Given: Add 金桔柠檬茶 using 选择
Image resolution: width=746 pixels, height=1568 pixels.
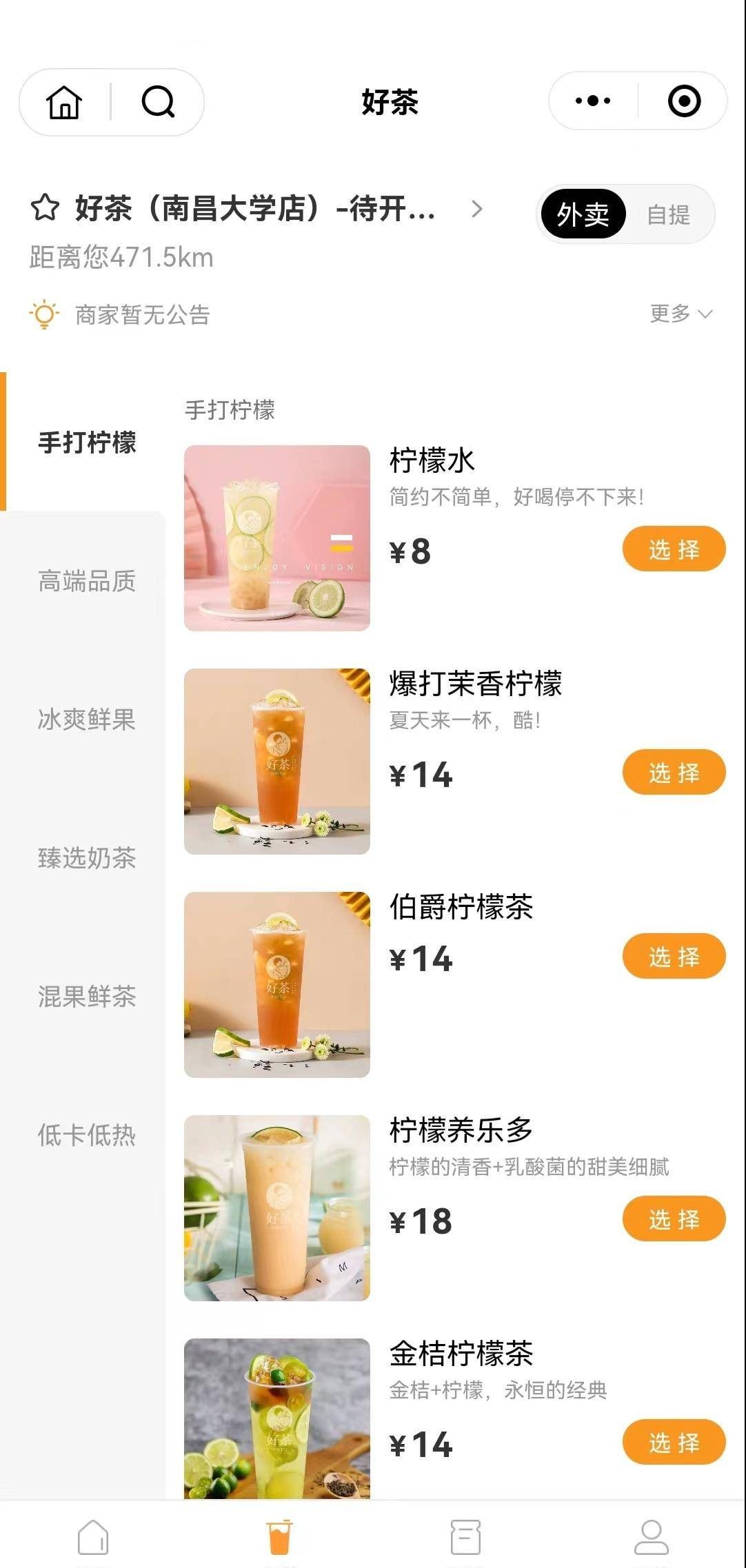Looking at the screenshot, I should tap(674, 1442).
